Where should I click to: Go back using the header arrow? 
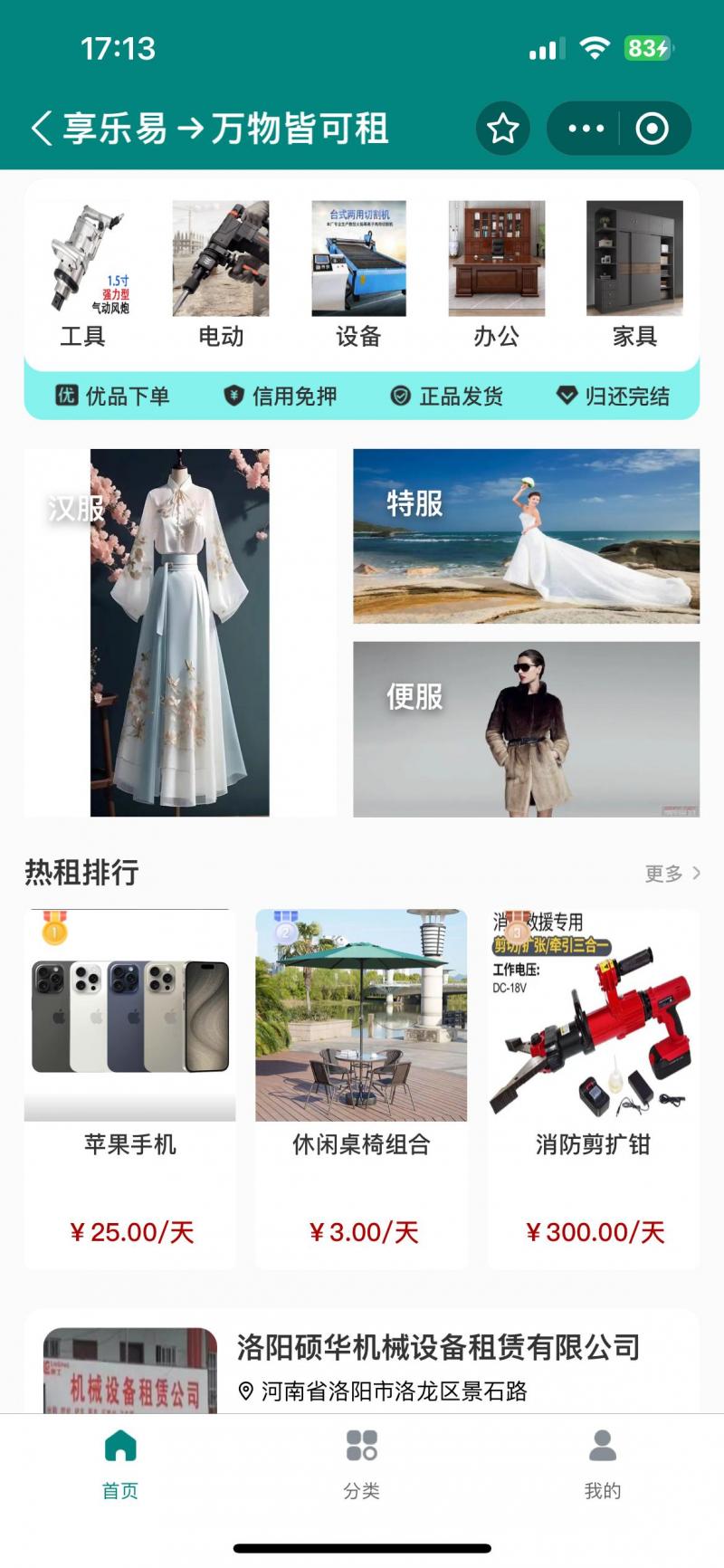coord(41,129)
